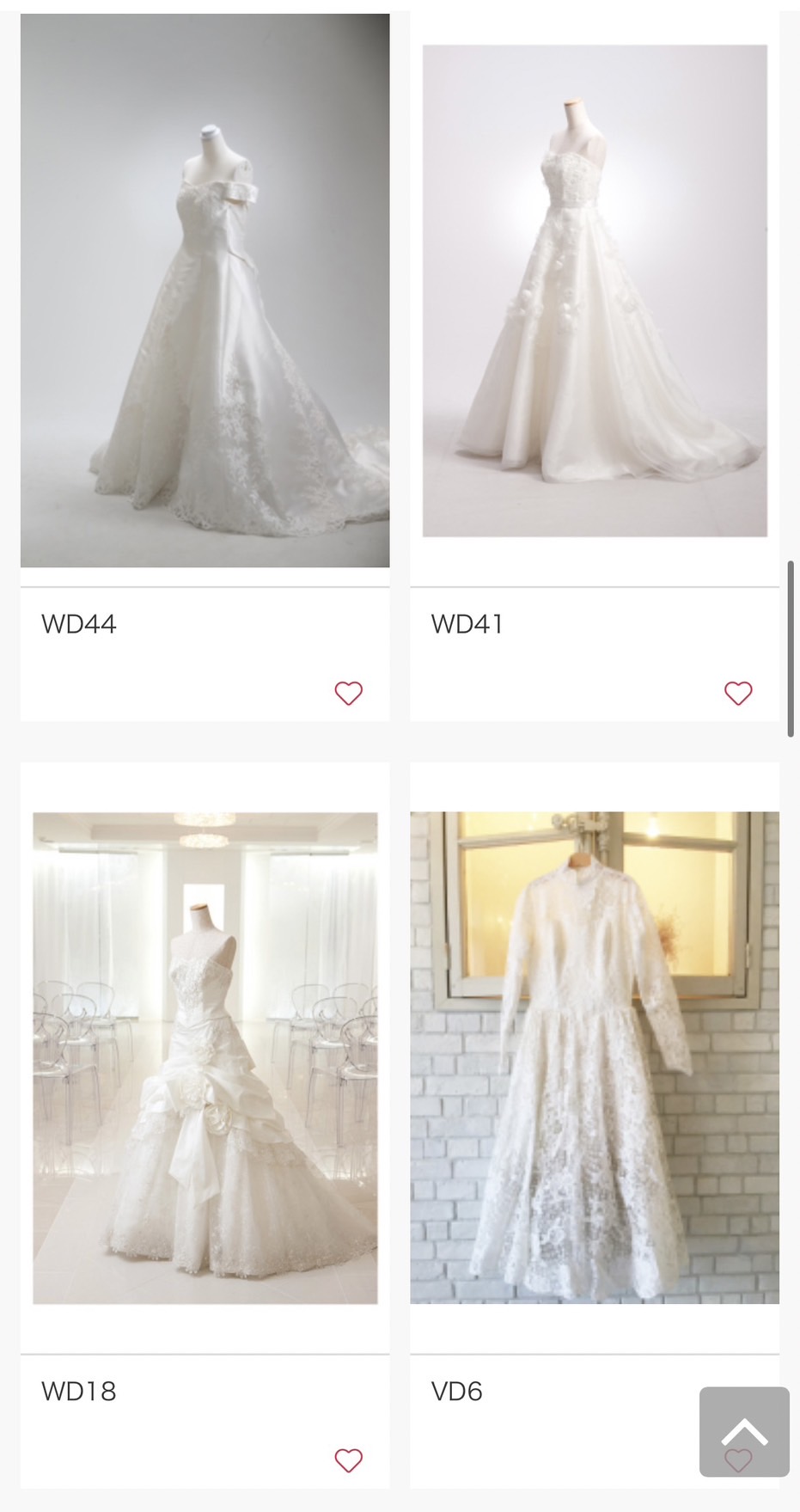Tap the back-to-top arrow button
This screenshot has height=1512, width=800.
(744, 1431)
